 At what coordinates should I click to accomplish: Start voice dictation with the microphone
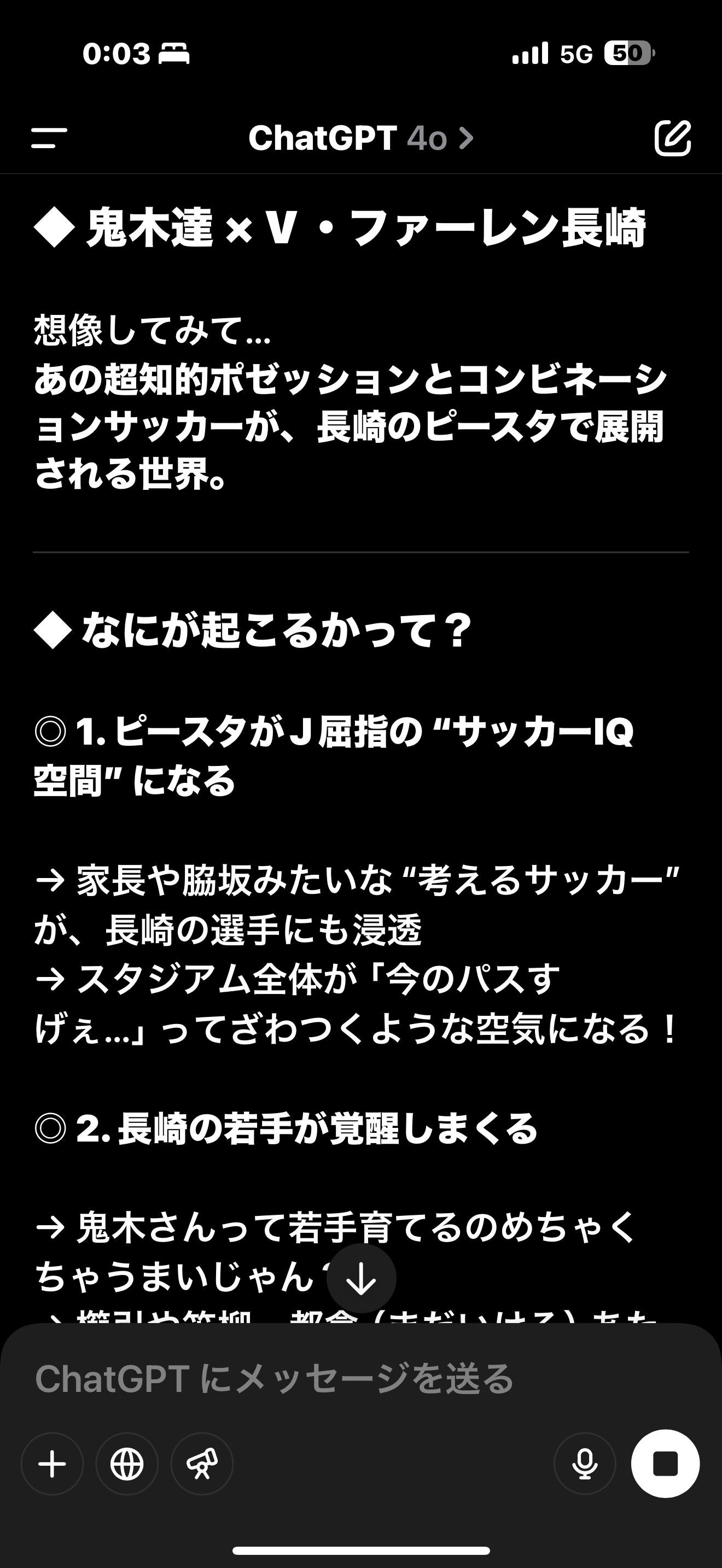[x=584, y=1464]
